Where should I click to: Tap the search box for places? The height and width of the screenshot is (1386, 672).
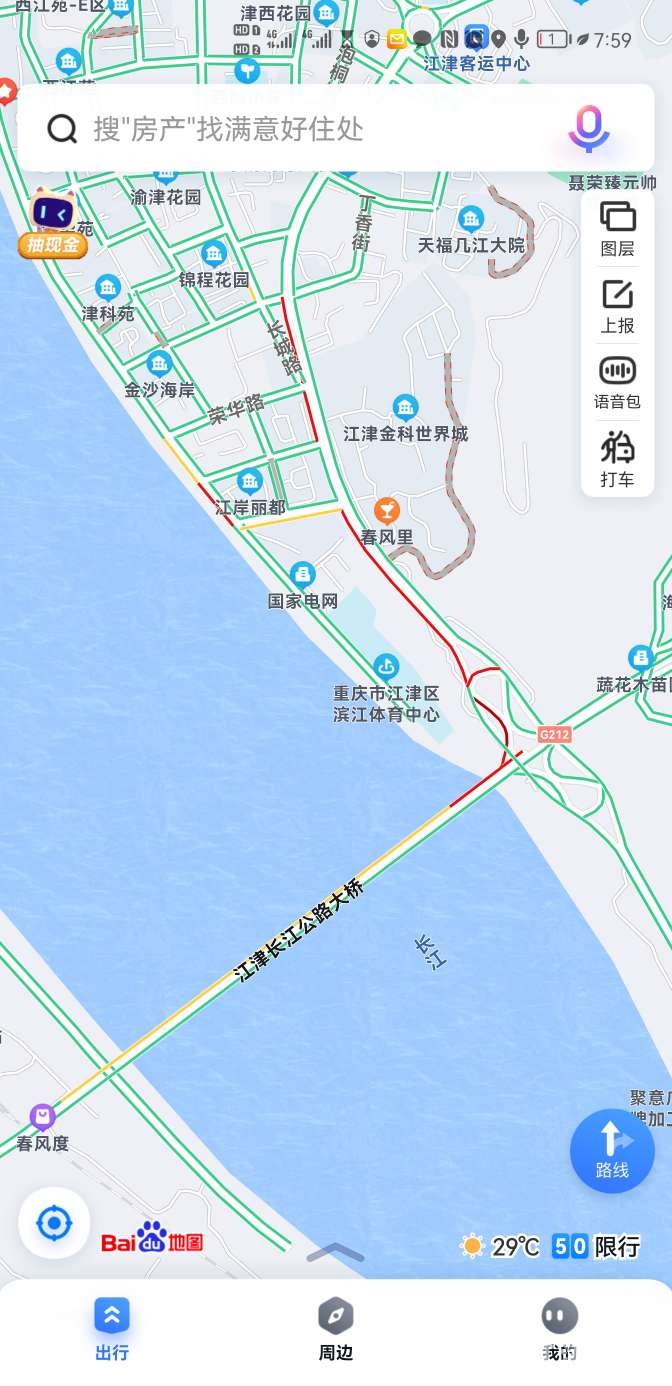(300, 129)
